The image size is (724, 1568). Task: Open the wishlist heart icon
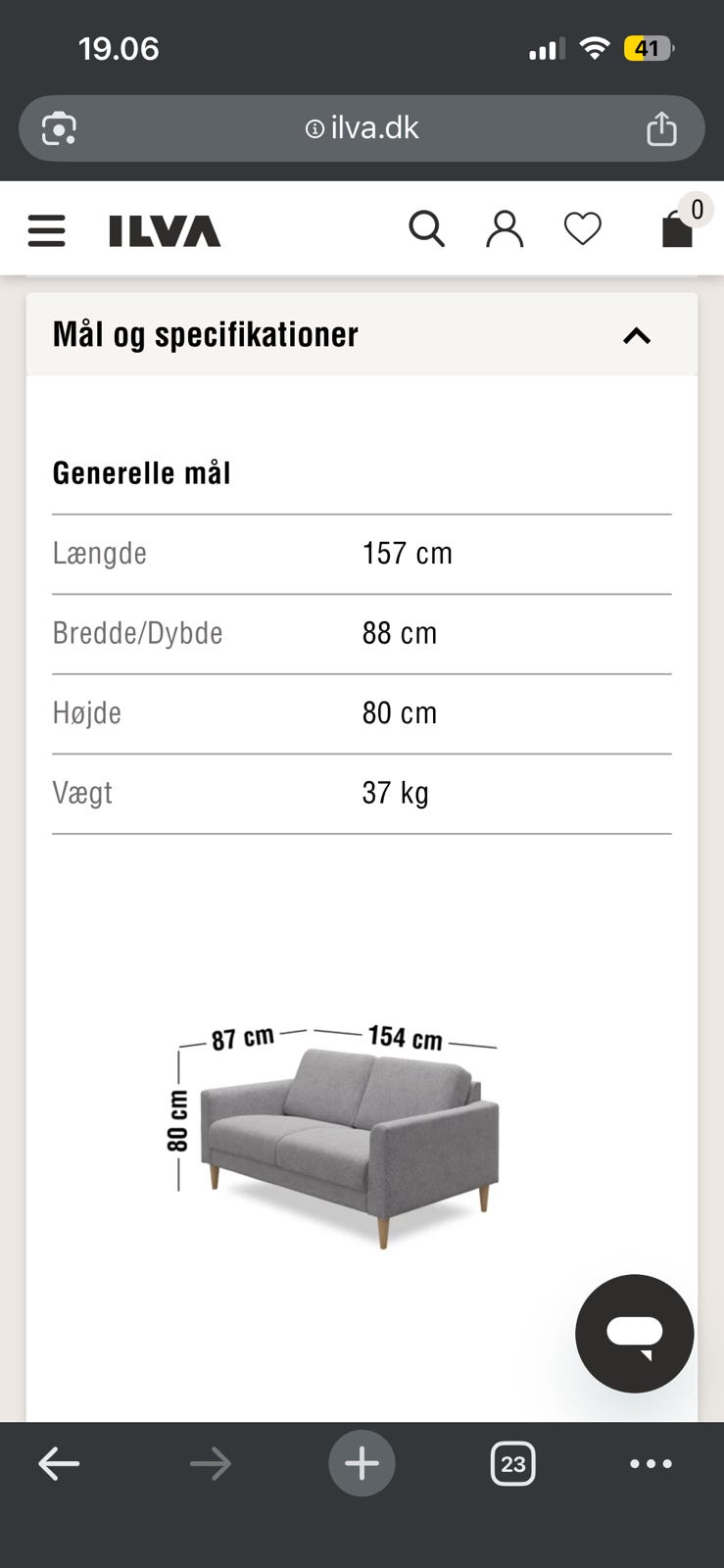click(x=583, y=227)
